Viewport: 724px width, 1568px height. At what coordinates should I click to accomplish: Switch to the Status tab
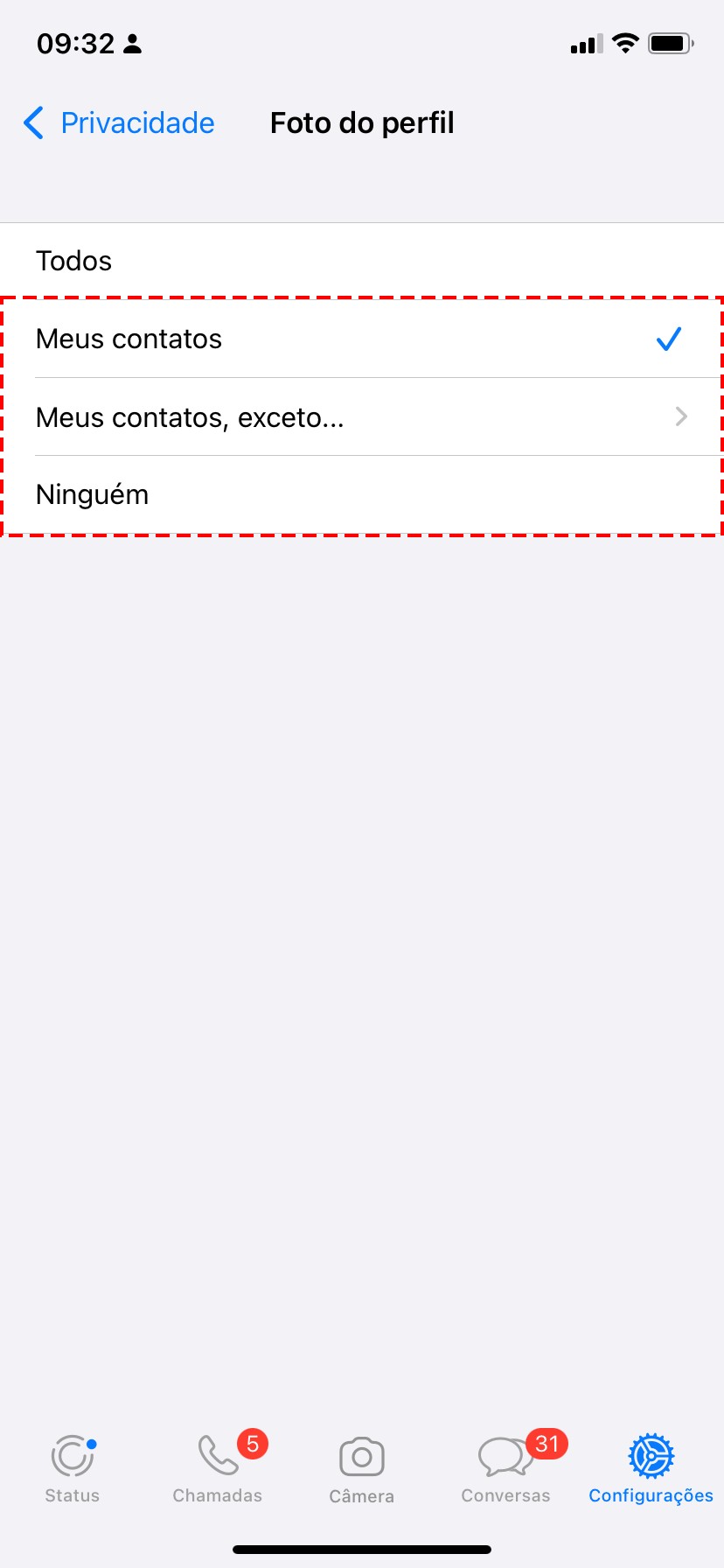coord(73,1470)
